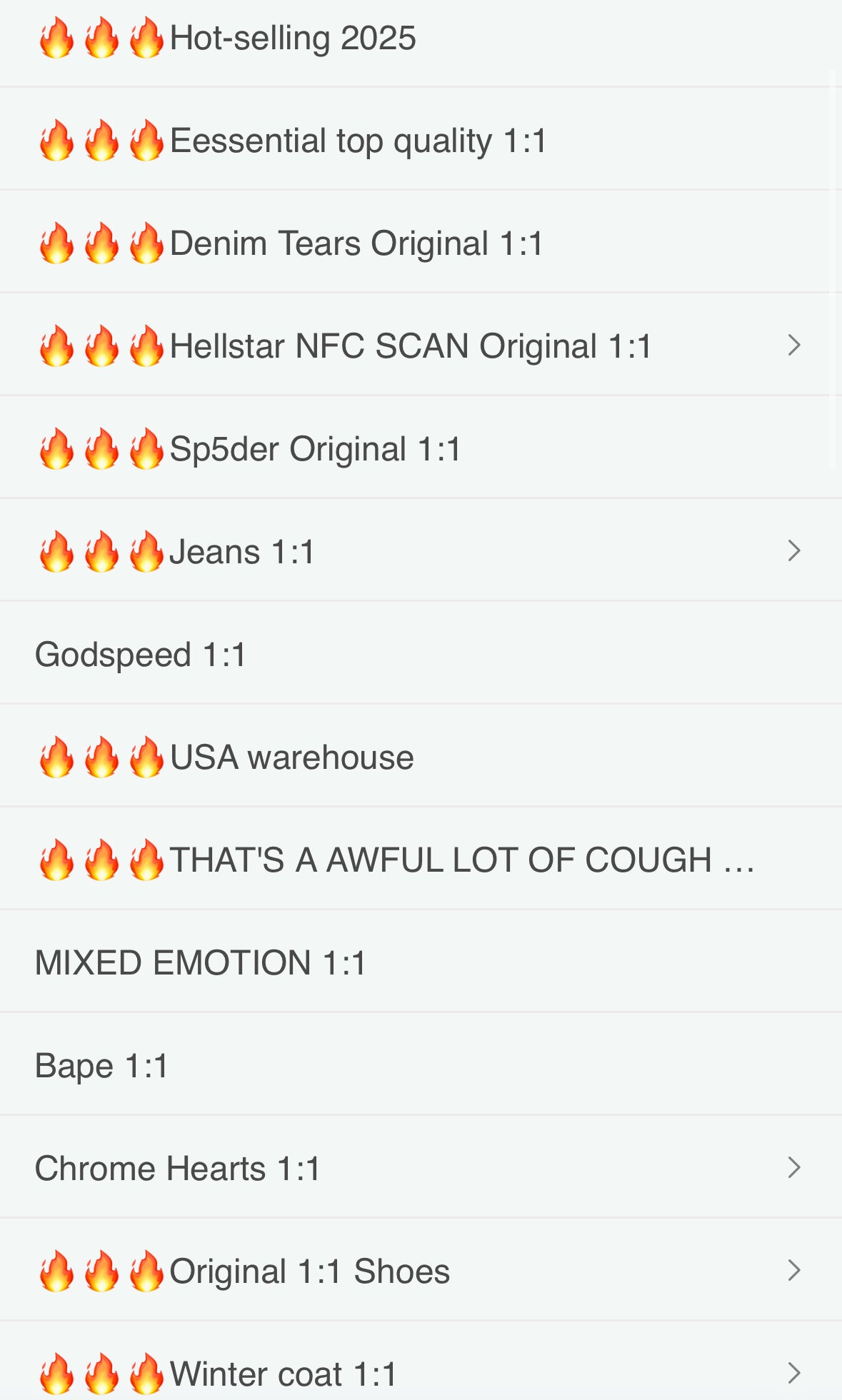Viewport: 842px width, 1400px height.
Task: Open Denim Tears Original 1:1
Action: (356, 243)
